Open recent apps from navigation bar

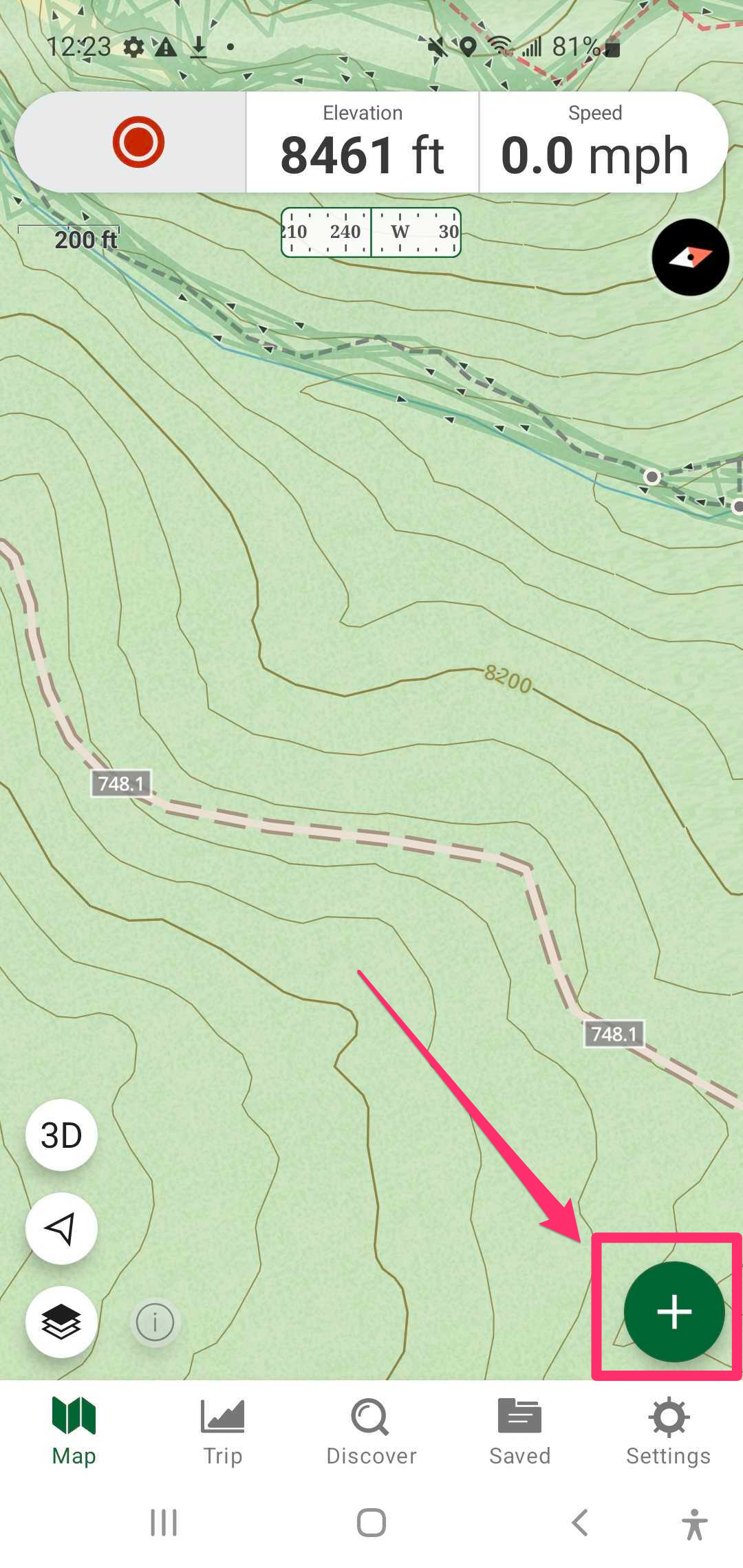click(164, 1523)
